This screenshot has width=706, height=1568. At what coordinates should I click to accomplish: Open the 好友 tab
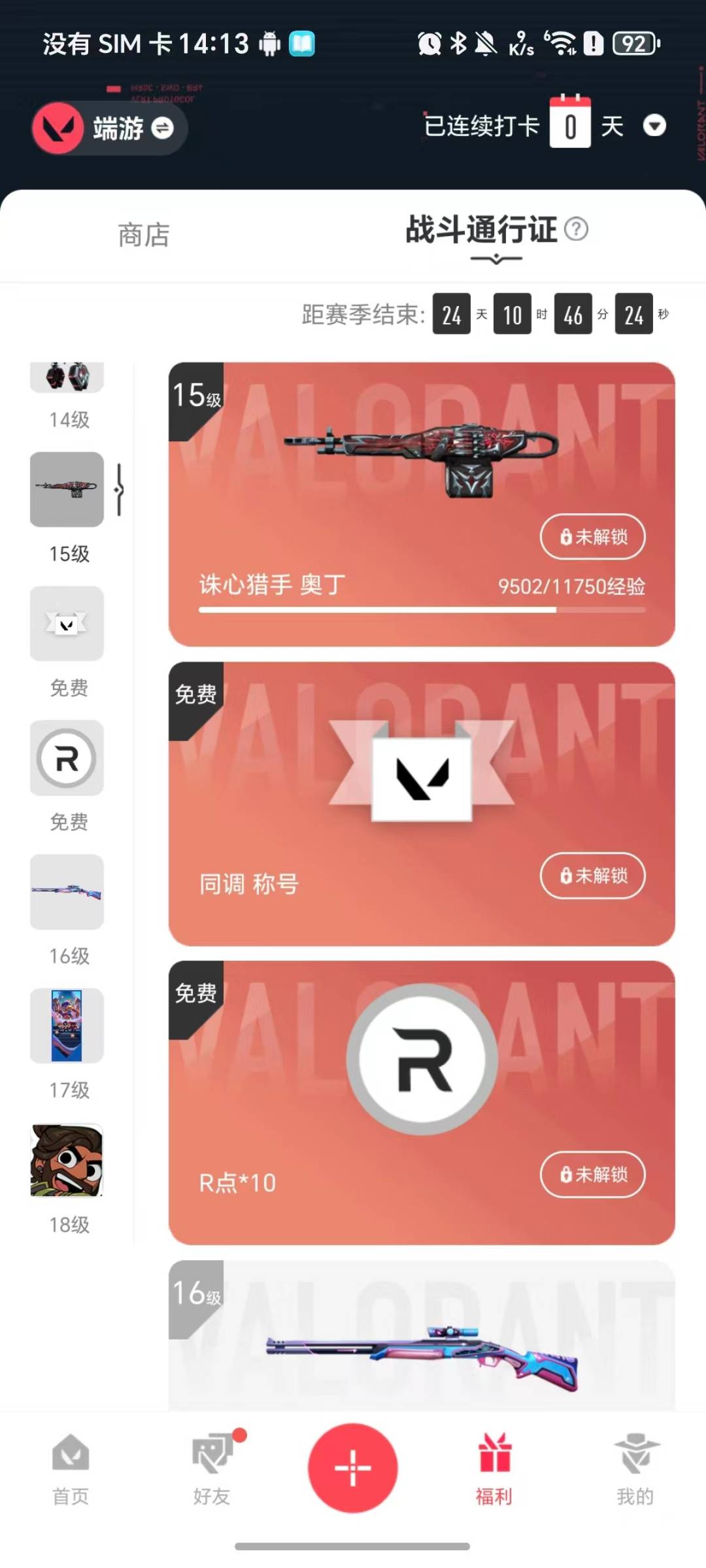point(212,1467)
